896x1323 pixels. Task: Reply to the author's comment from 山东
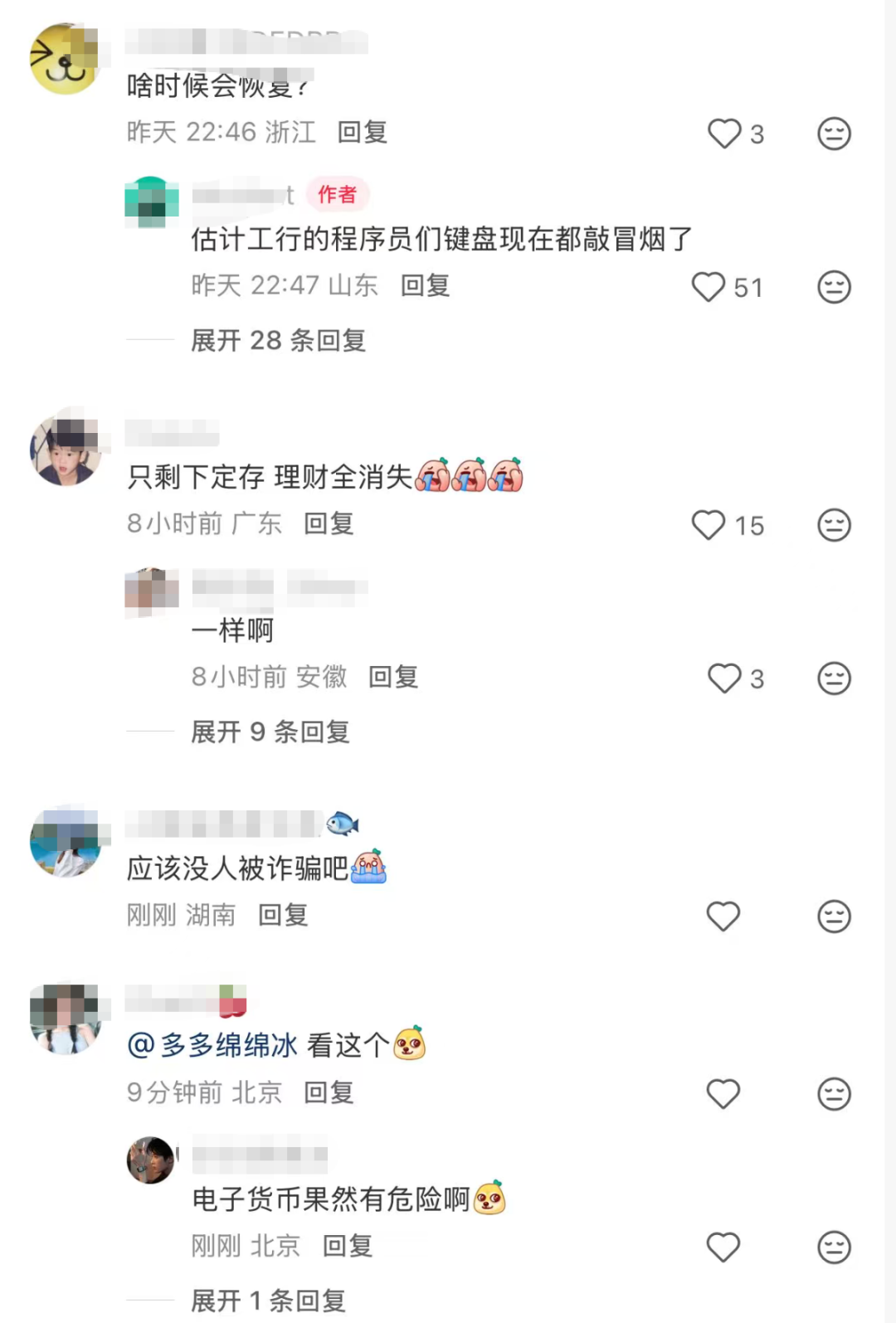(x=425, y=285)
